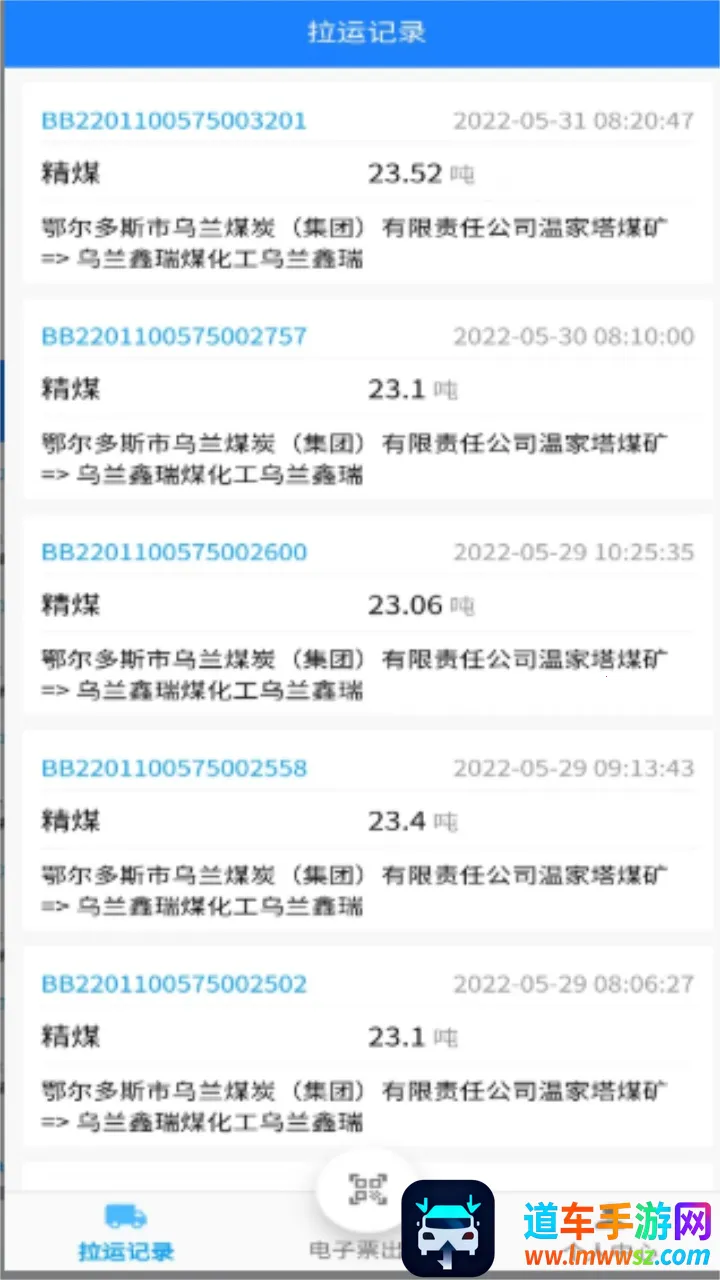
Task: Open record BB2201100575002558
Action: click(x=174, y=768)
